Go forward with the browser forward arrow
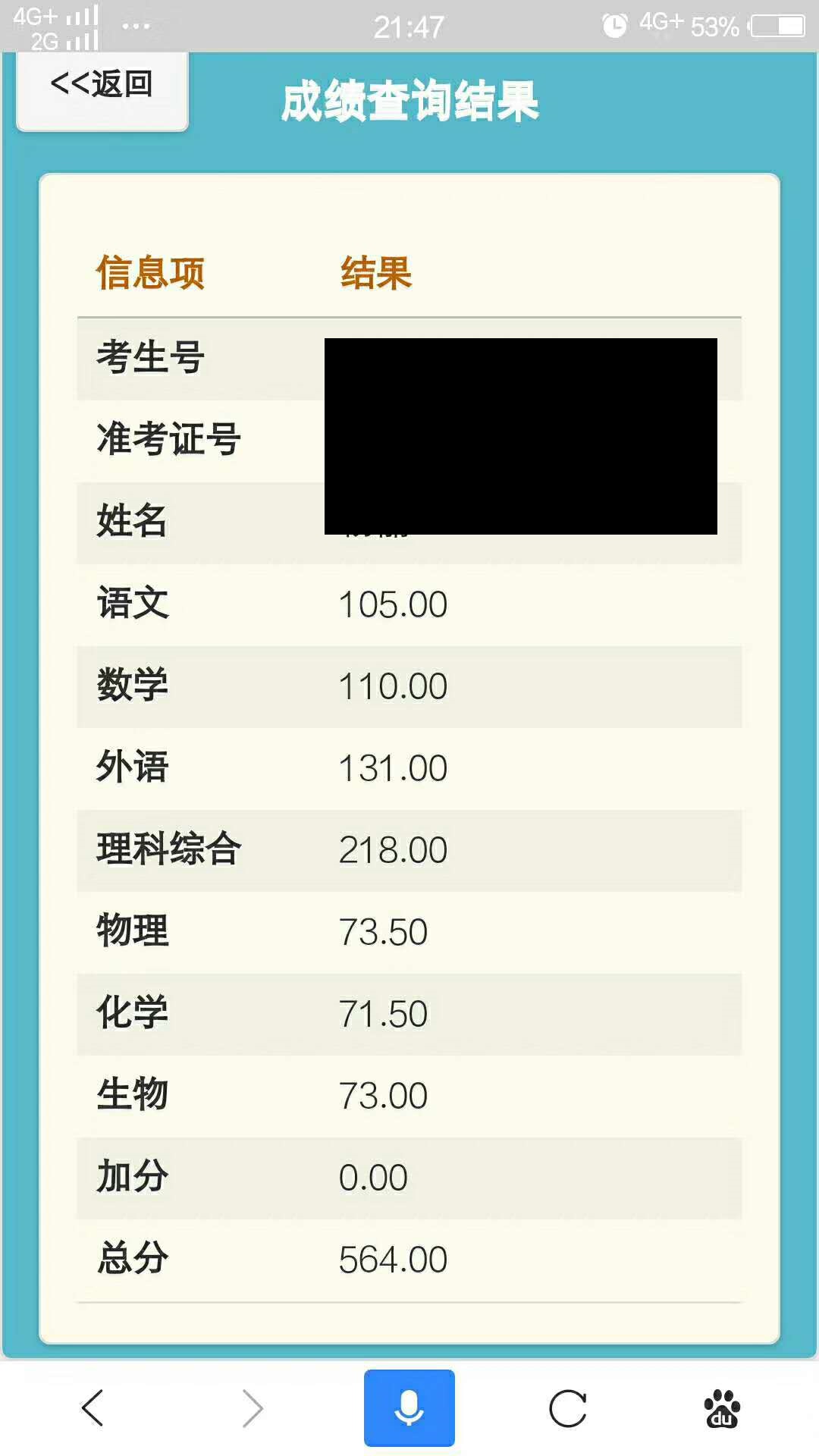This screenshot has width=819, height=1456. pos(253,1408)
